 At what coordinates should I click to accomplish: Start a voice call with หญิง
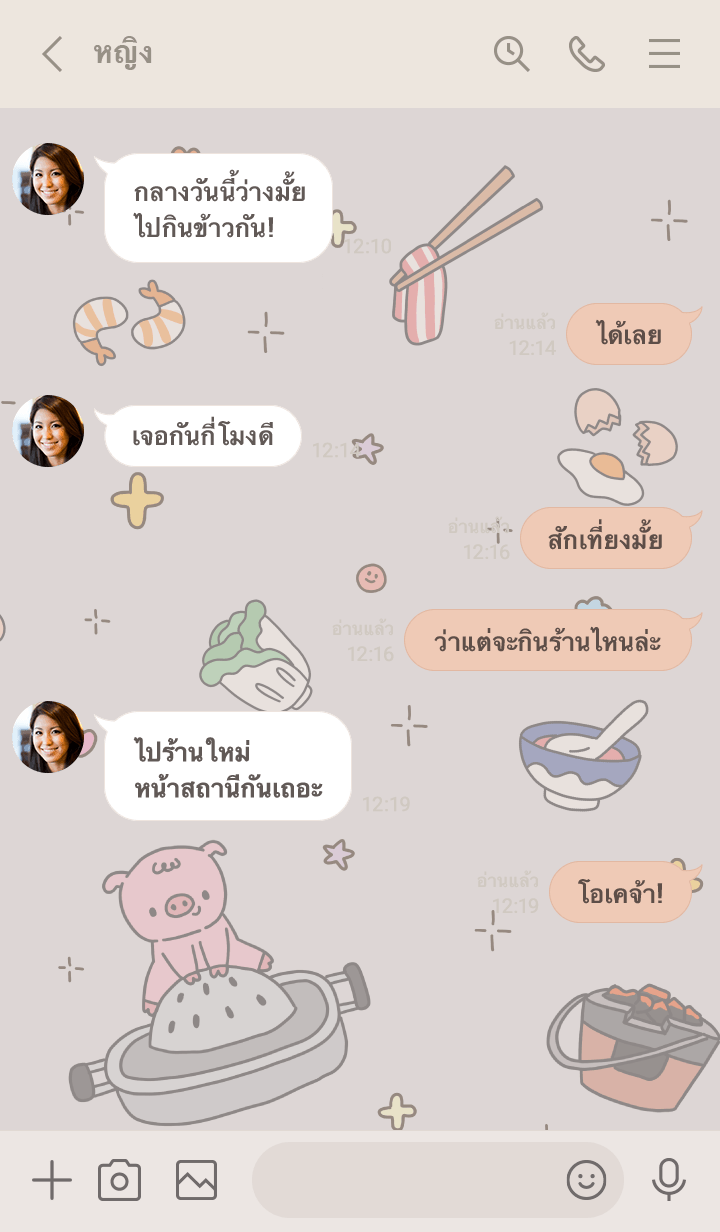tap(587, 54)
